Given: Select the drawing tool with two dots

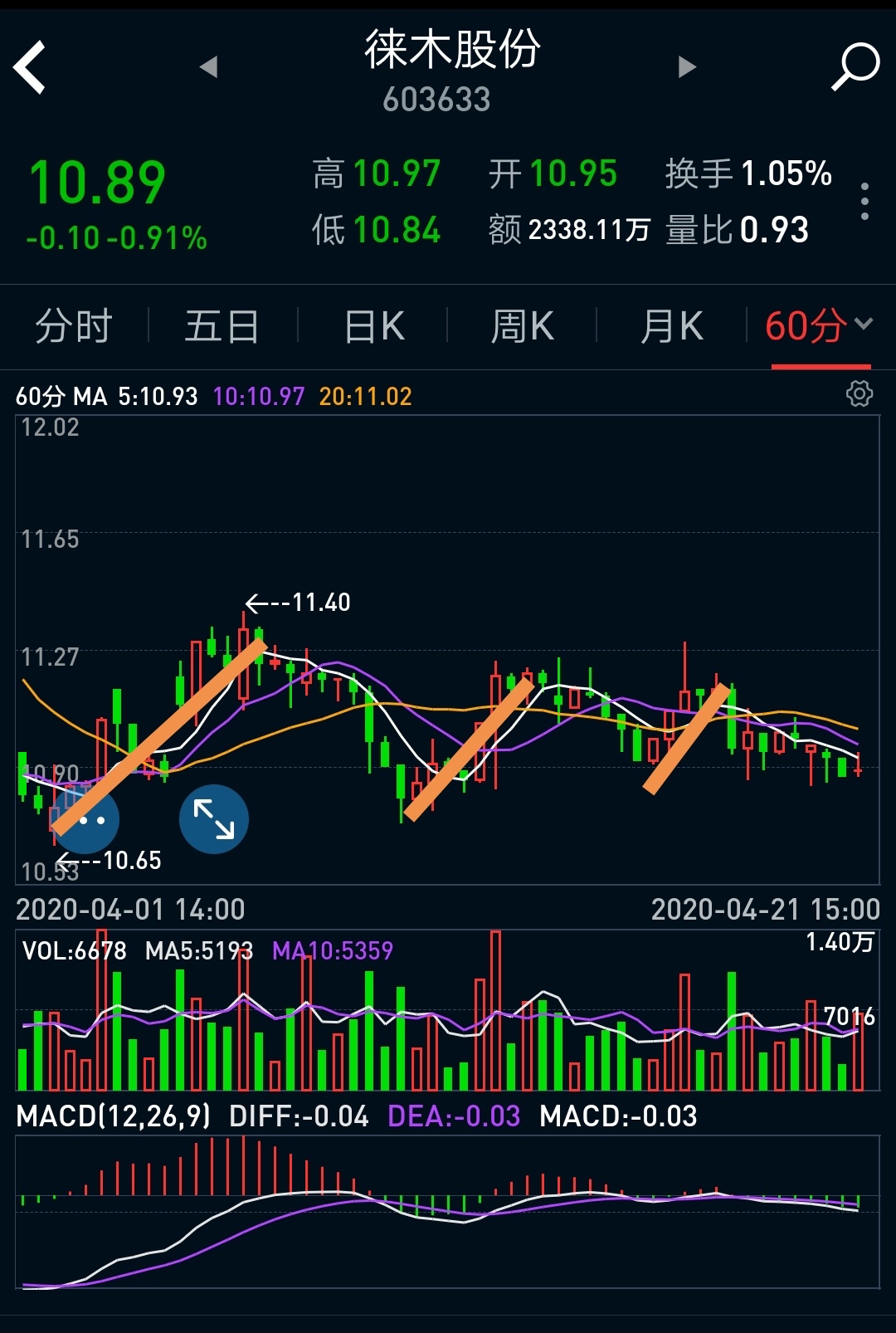Looking at the screenshot, I should (x=87, y=818).
